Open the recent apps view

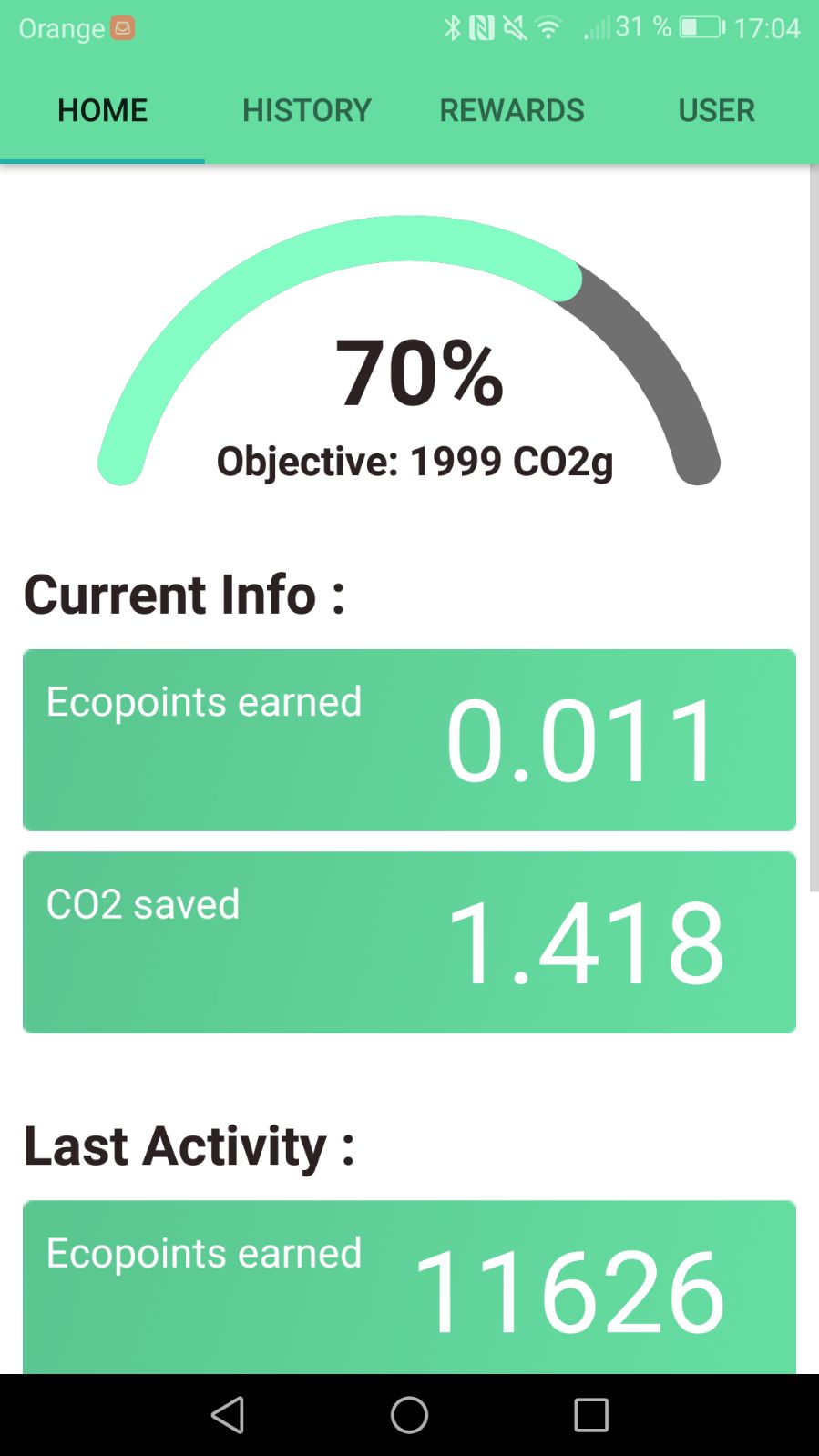click(591, 1415)
